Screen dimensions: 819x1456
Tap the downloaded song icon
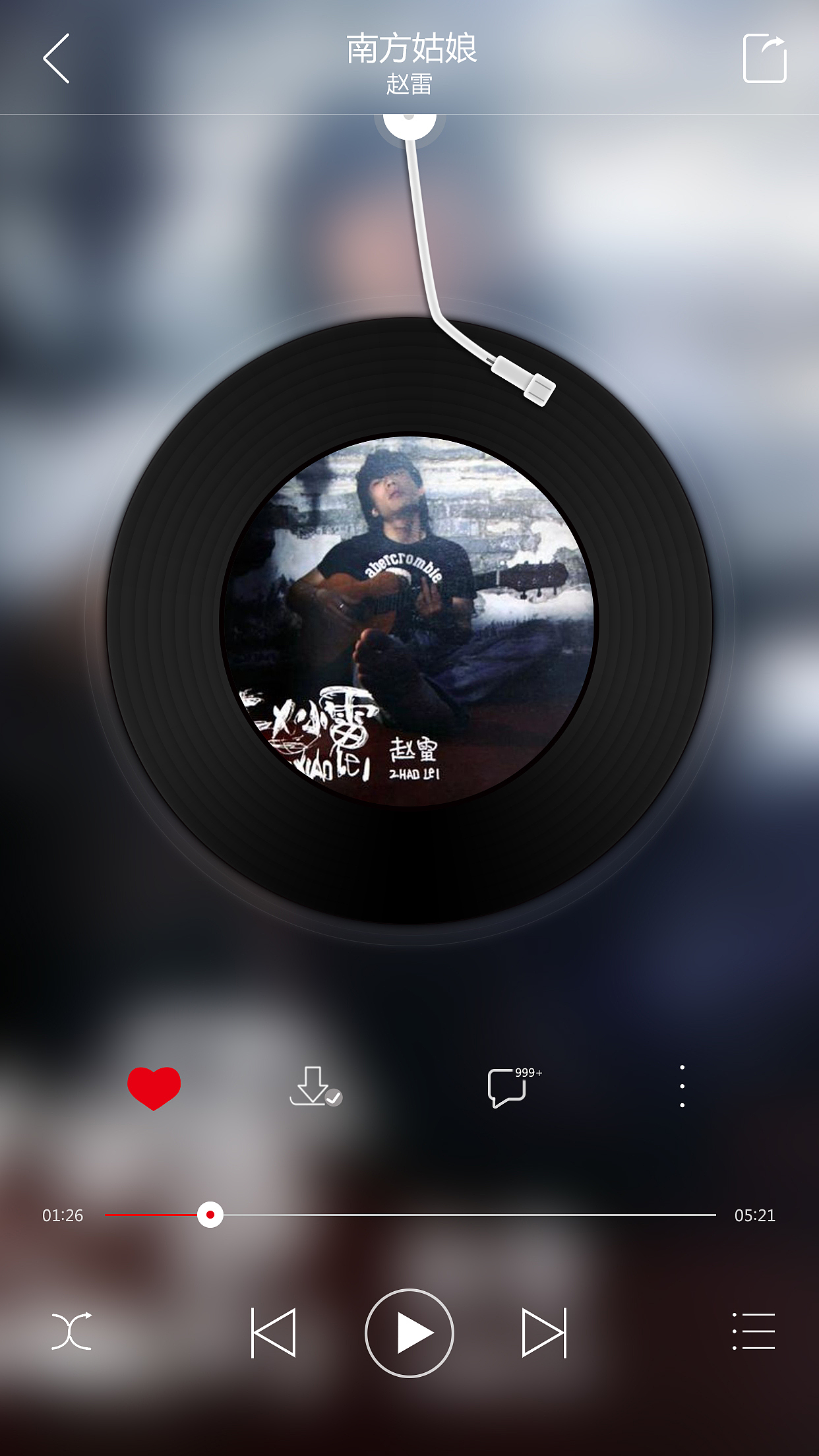click(315, 1086)
